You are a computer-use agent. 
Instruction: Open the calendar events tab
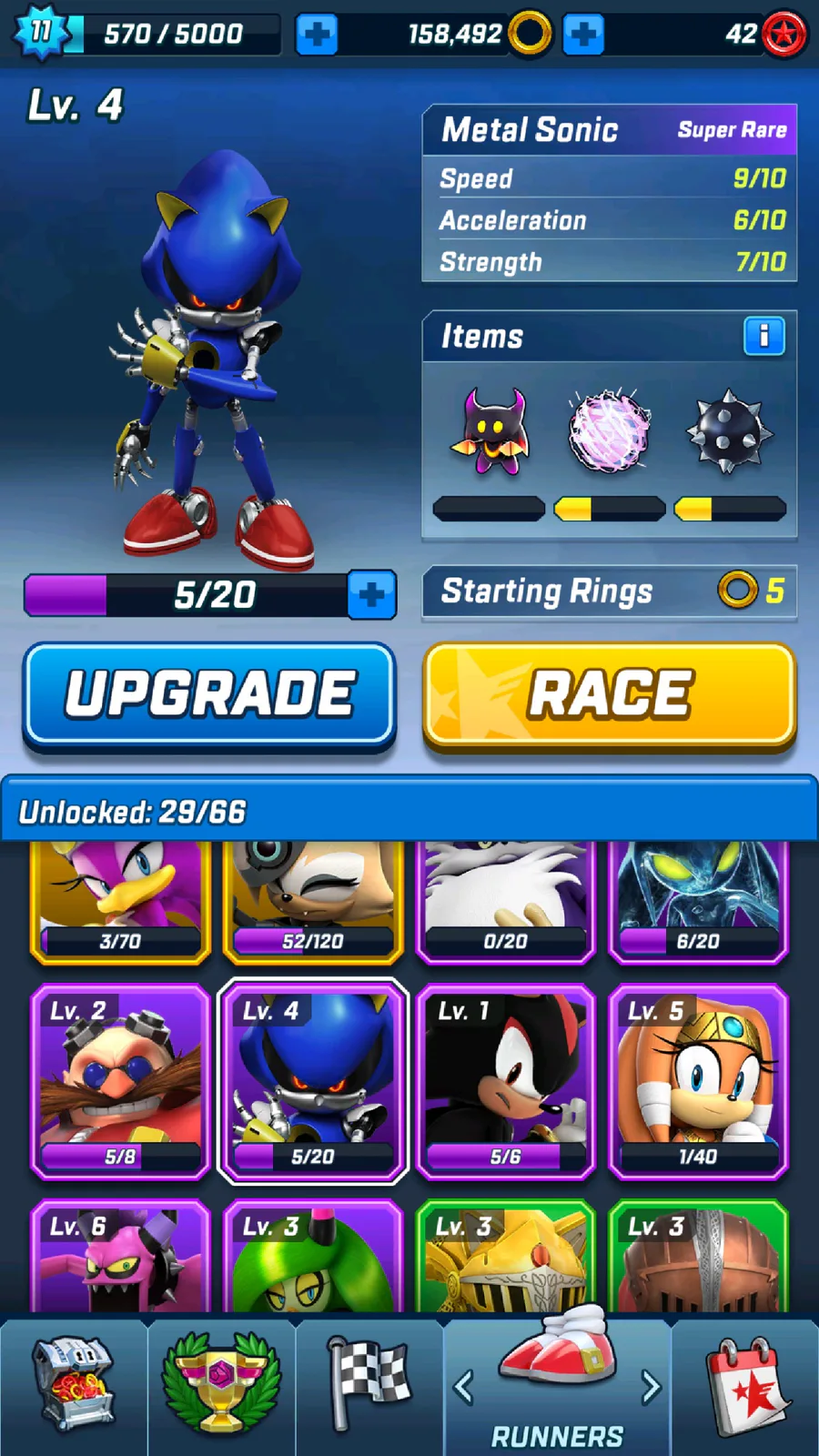[746, 1383]
